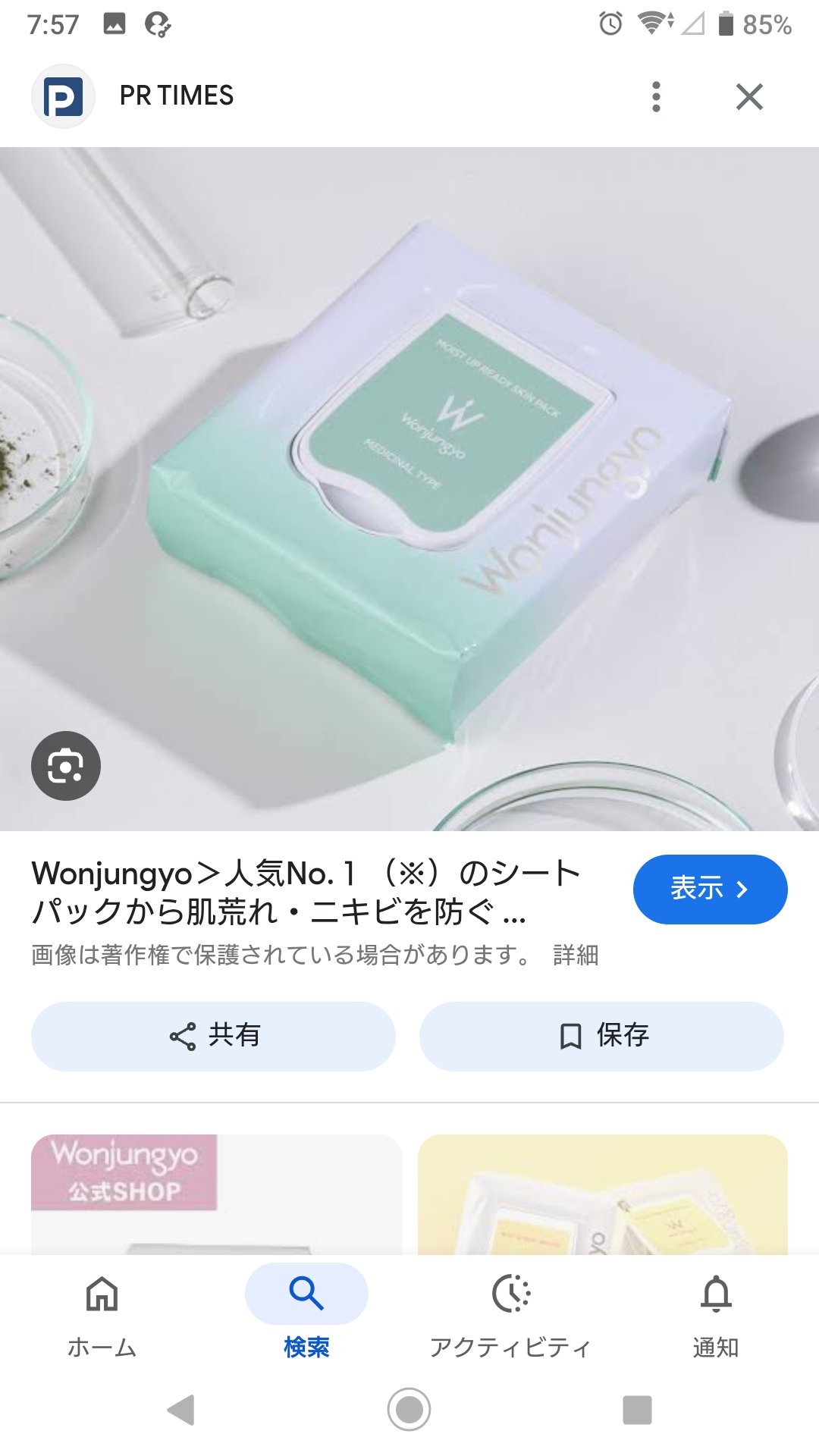Image resolution: width=819 pixels, height=1456 pixels.
Task: Close the image viewer
Action: pyautogui.click(x=749, y=96)
